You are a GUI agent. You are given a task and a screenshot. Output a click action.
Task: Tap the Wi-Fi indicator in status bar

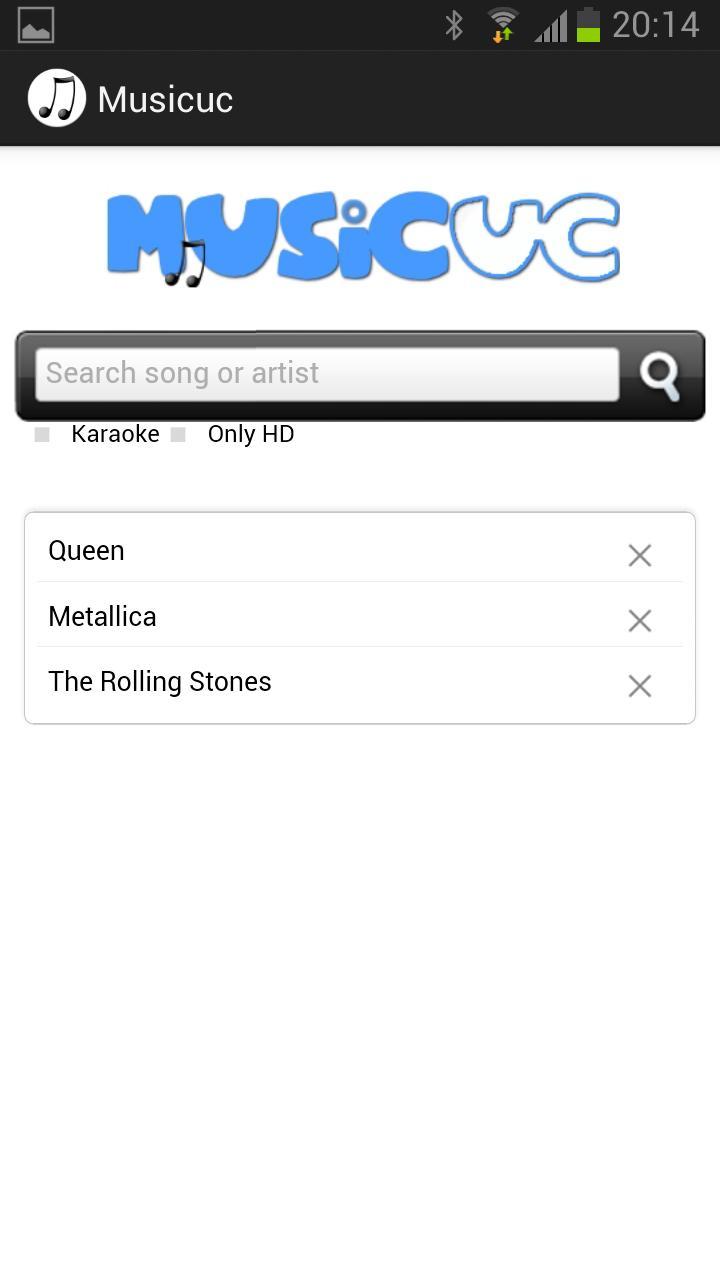pyautogui.click(x=499, y=24)
